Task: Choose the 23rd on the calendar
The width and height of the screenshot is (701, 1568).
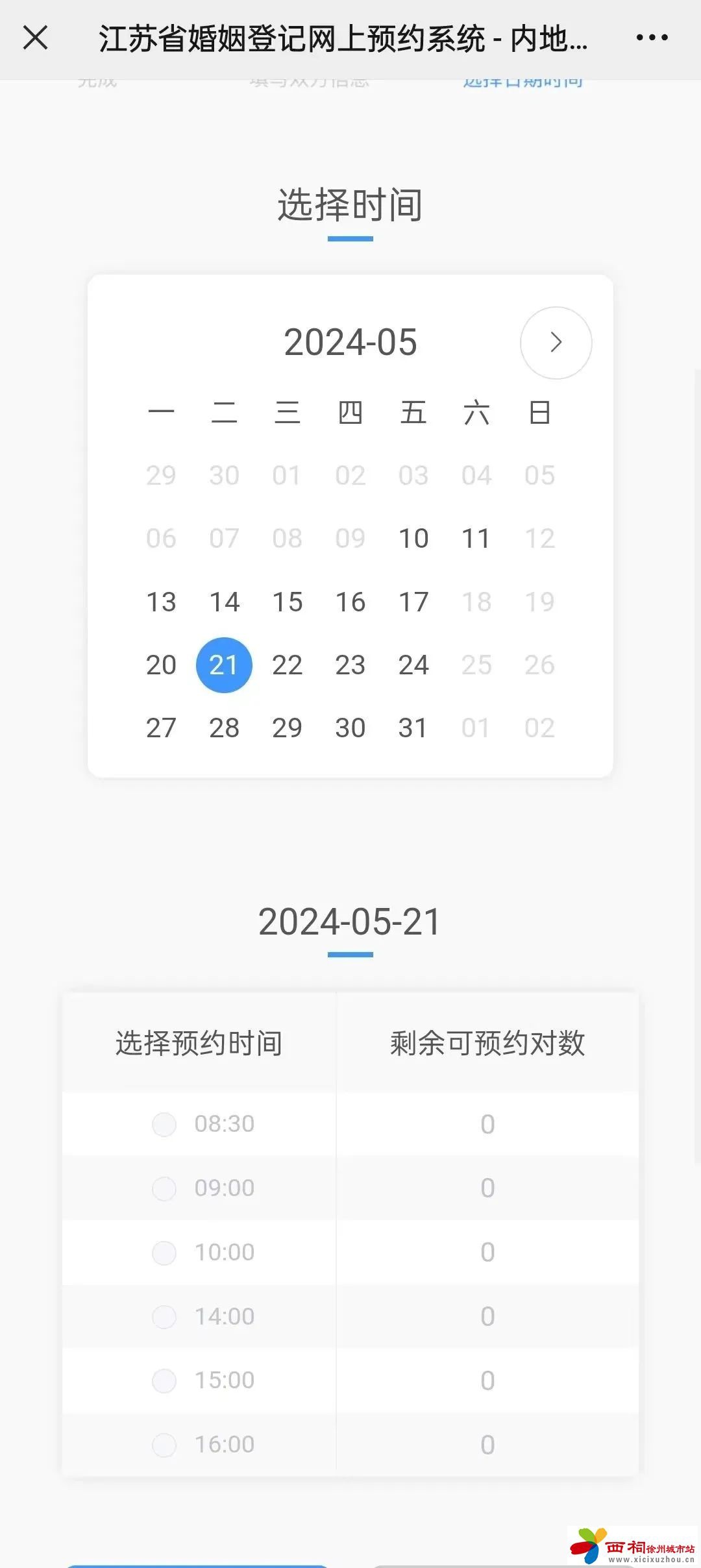Action: pyautogui.click(x=350, y=665)
